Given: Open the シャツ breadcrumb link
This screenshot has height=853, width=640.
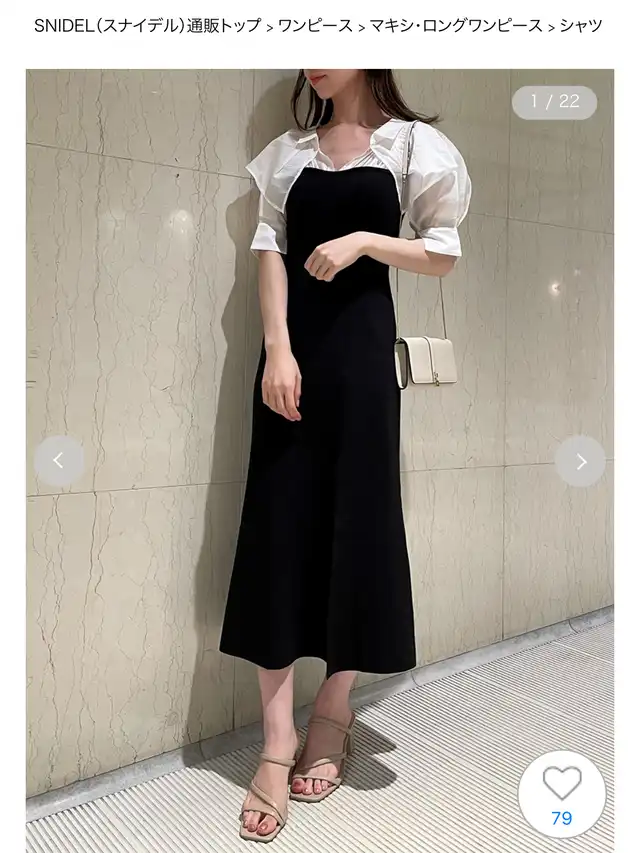Looking at the screenshot, I should (x=581, y=26).
